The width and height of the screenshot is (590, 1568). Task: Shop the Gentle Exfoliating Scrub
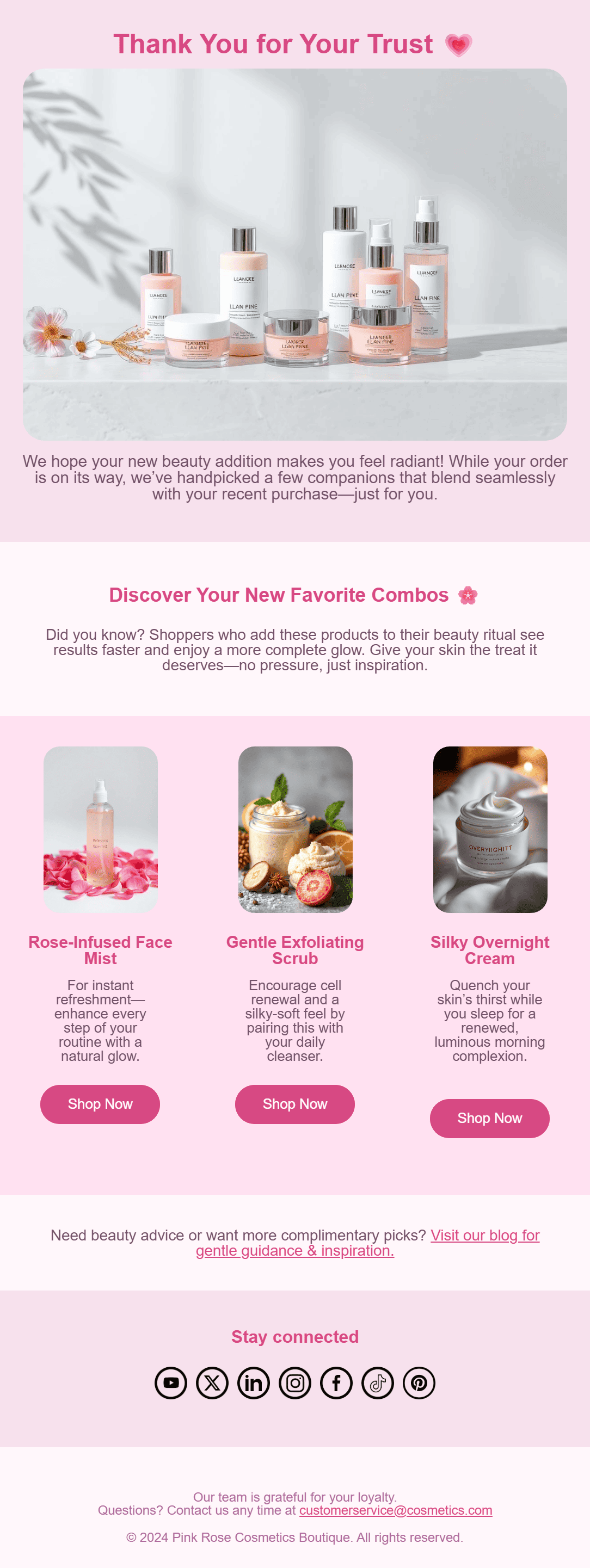pos(294,1103)
